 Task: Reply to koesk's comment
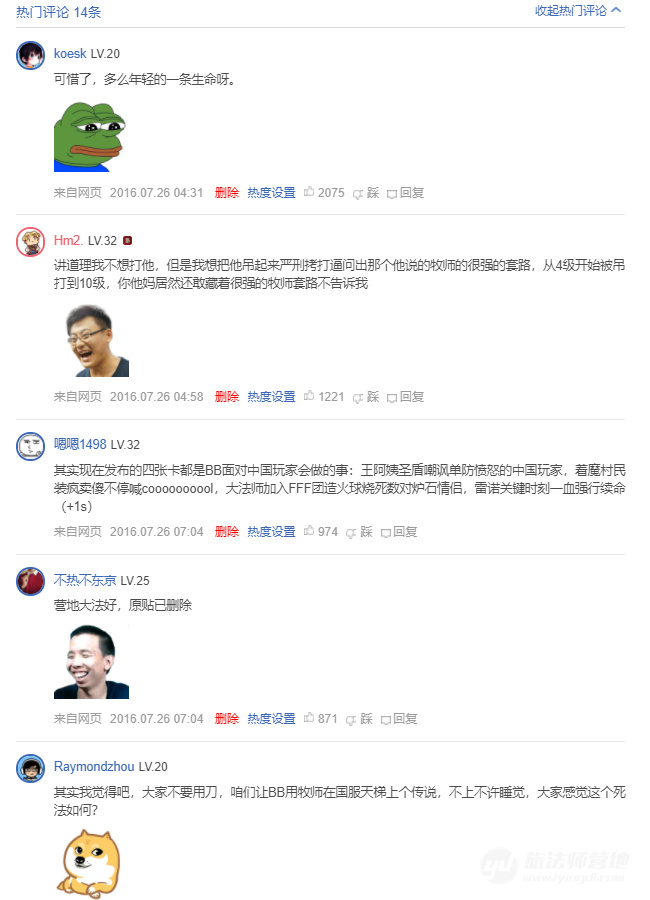(x=406, y=193)
